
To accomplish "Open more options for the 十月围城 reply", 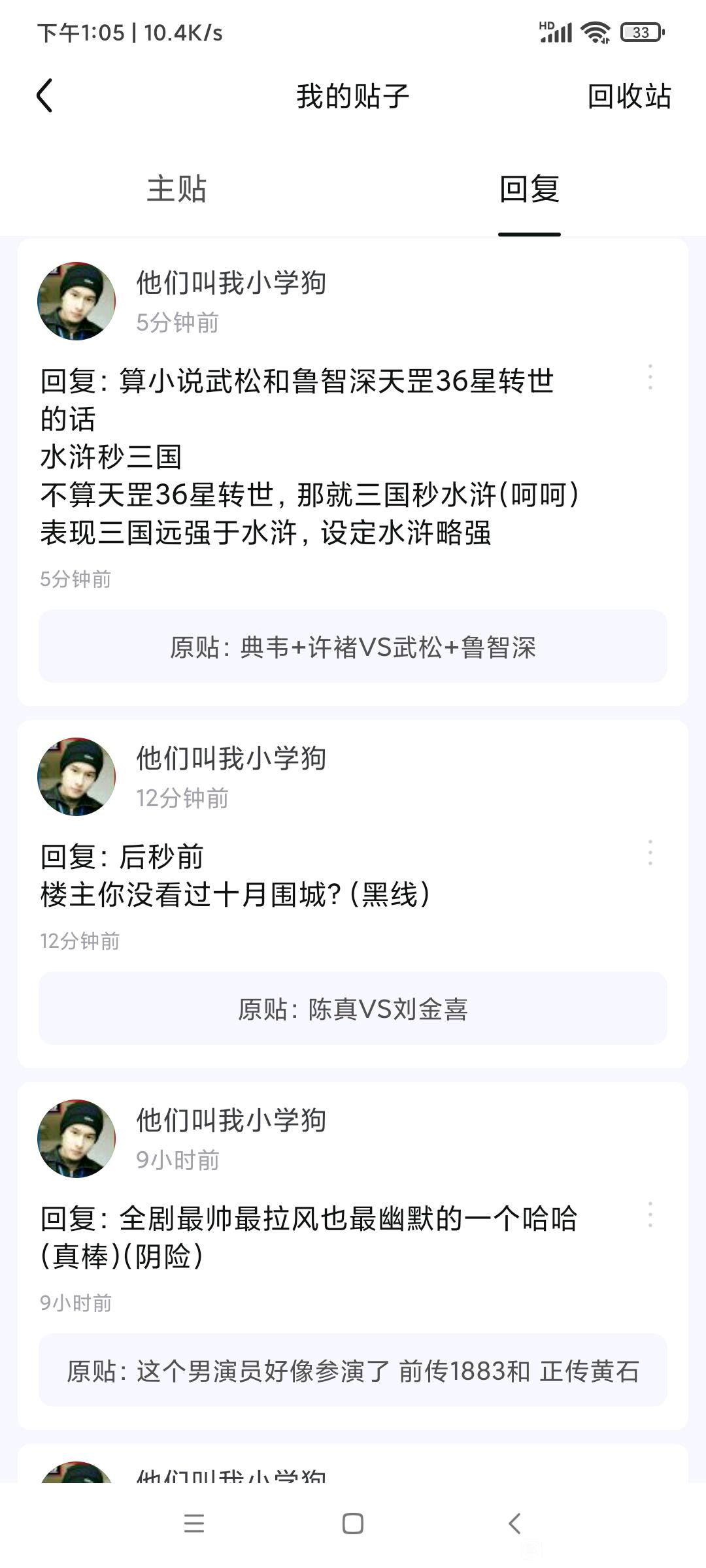I will click(x=650, y=853).
